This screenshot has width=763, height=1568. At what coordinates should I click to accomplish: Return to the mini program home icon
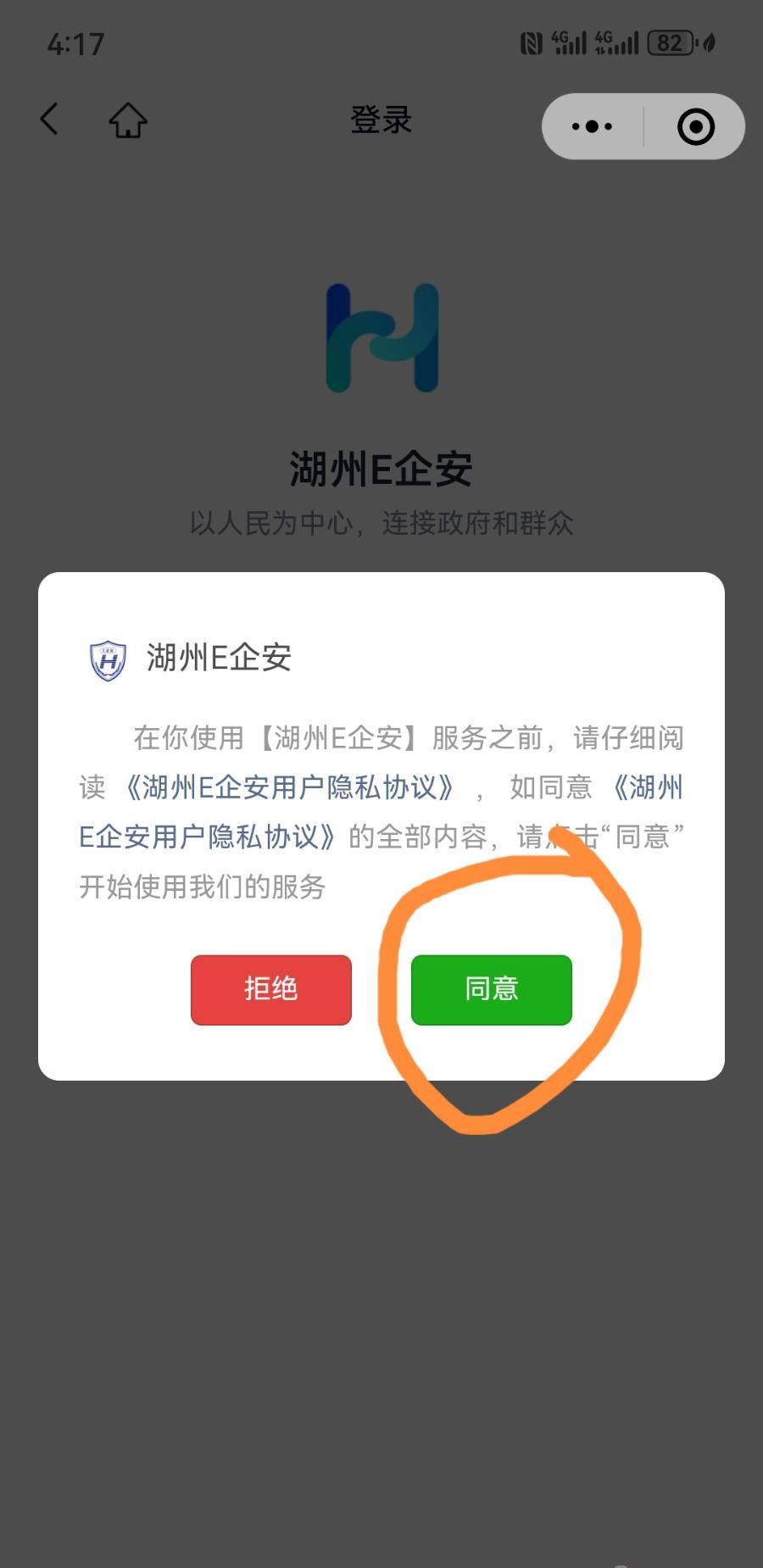pyautogui.click(x=128, y=120)
